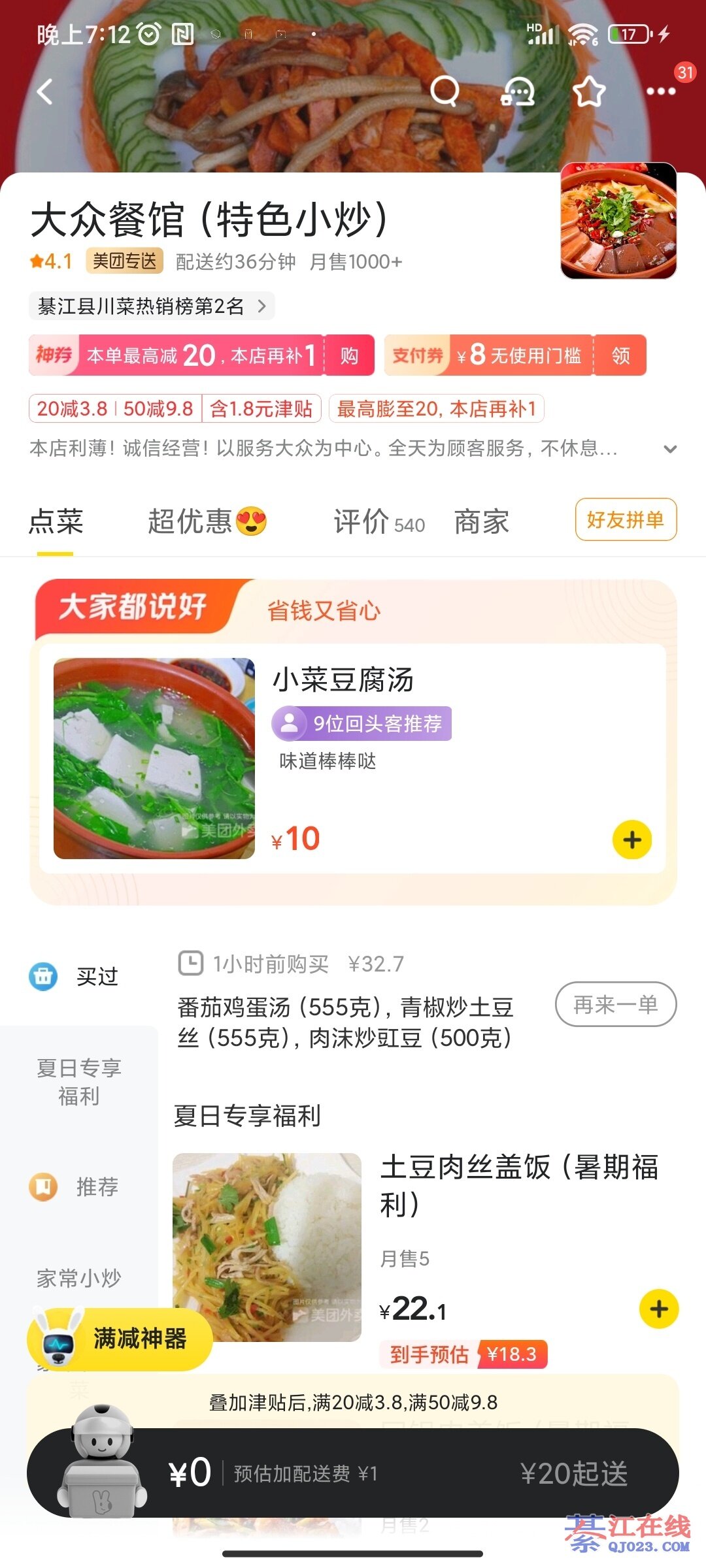
Task: Switch to the 商家 tab
Action: click(x=482, y=522)
